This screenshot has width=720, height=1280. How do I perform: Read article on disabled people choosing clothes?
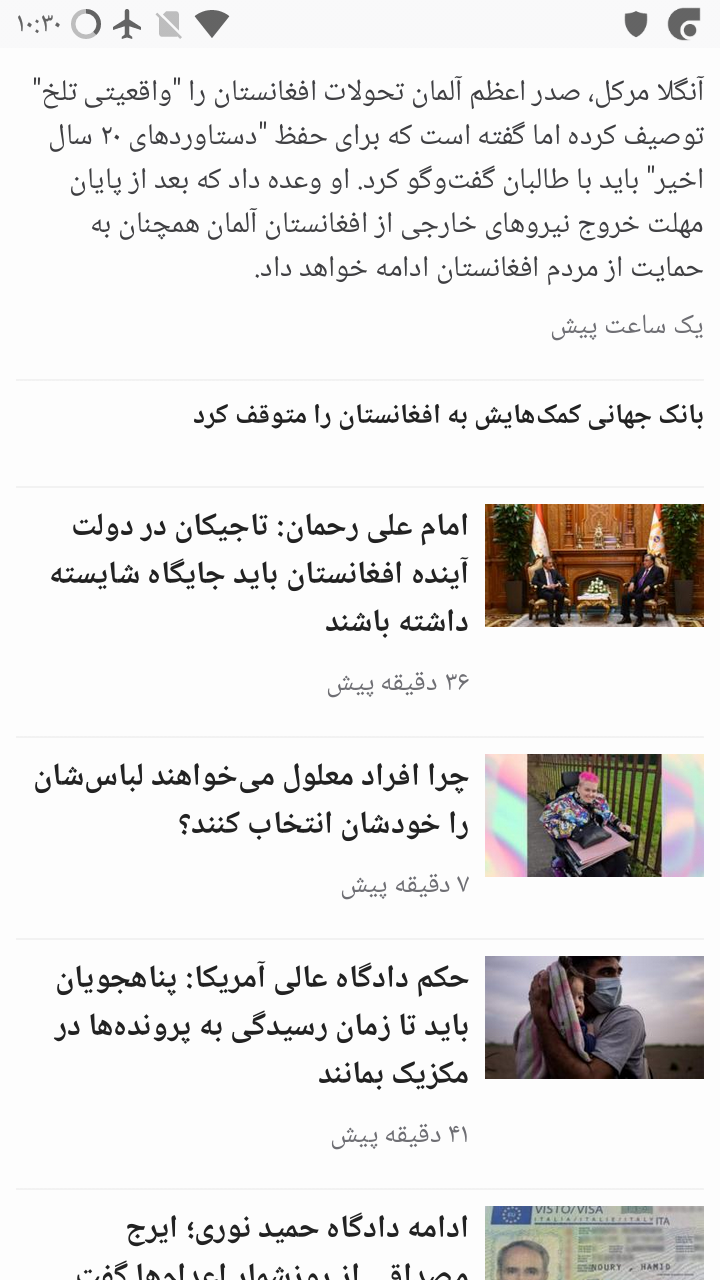point(252,801)
